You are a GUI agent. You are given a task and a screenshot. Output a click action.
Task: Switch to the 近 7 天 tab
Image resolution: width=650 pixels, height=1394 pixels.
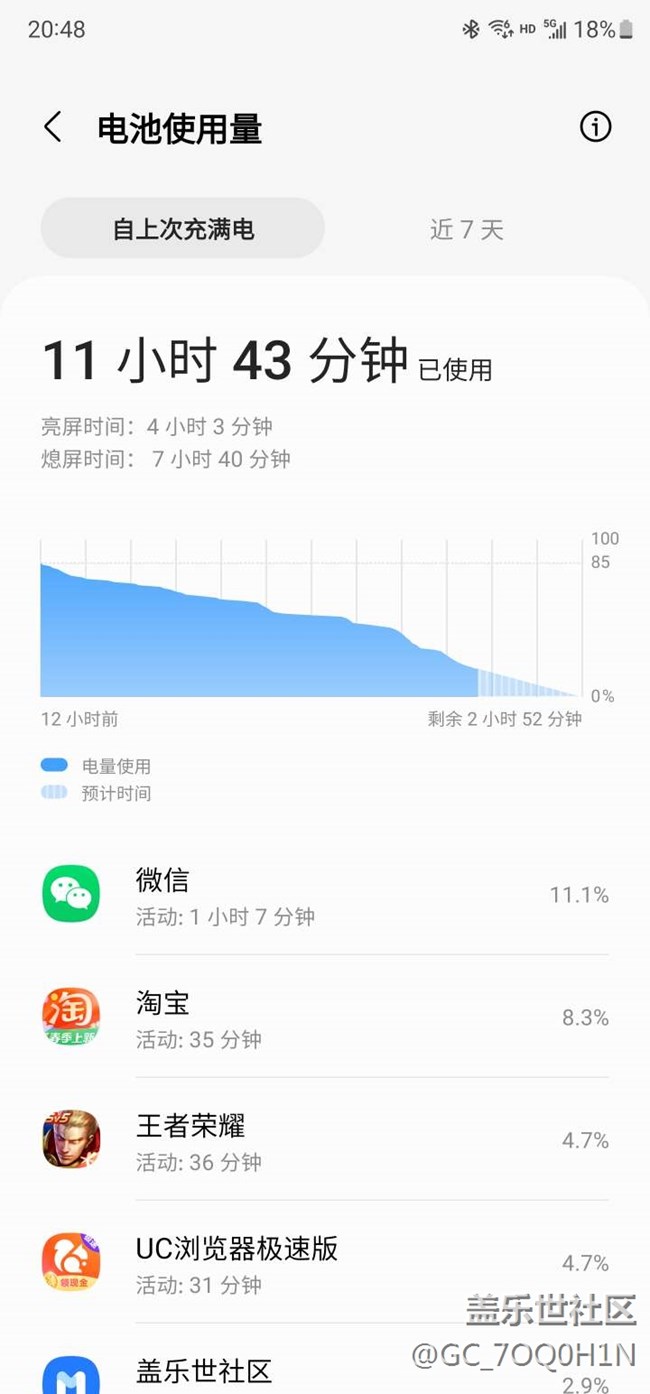pyautogui.click(x=466, y=229)
